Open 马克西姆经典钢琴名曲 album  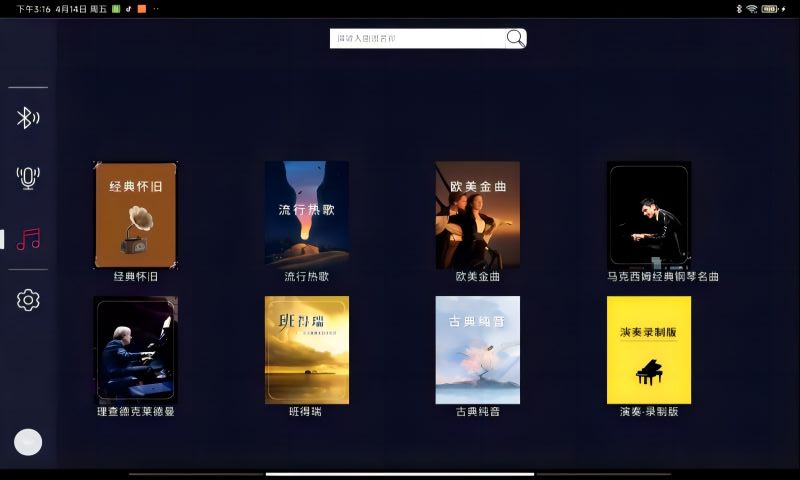(649, 215)
